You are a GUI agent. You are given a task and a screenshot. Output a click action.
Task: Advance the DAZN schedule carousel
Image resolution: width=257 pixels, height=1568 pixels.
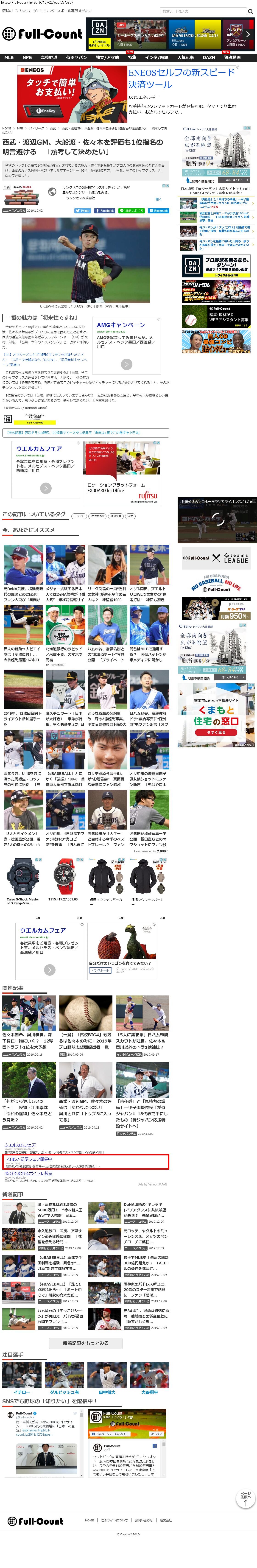coord(249,35)
